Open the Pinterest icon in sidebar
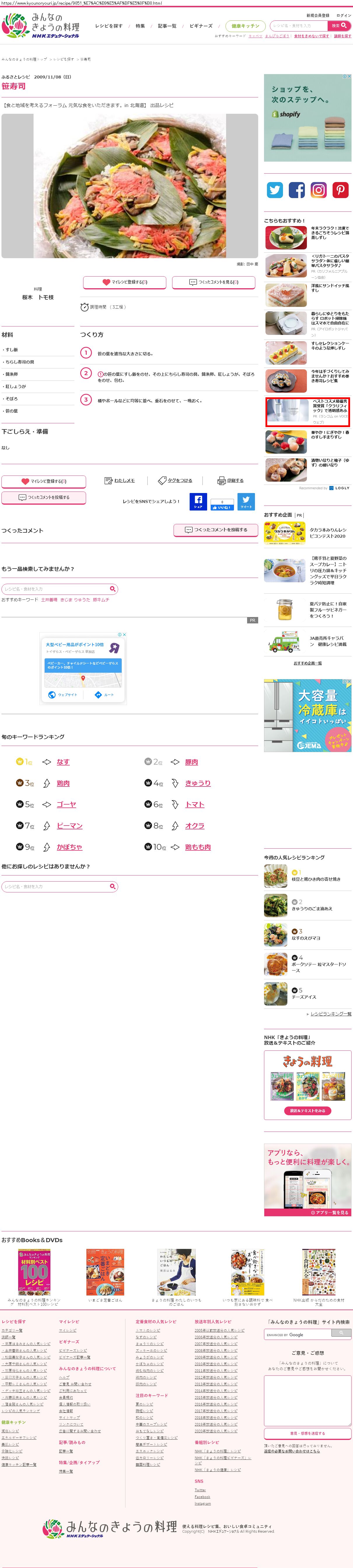 click(340, 190)
